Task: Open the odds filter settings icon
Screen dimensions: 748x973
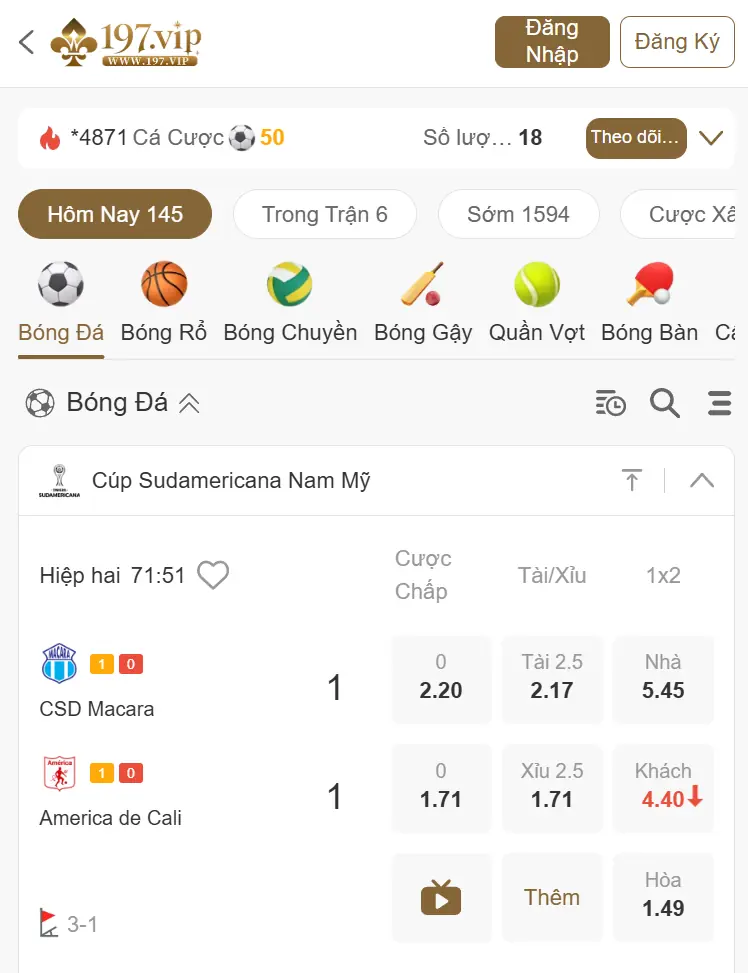Action: 611,403
